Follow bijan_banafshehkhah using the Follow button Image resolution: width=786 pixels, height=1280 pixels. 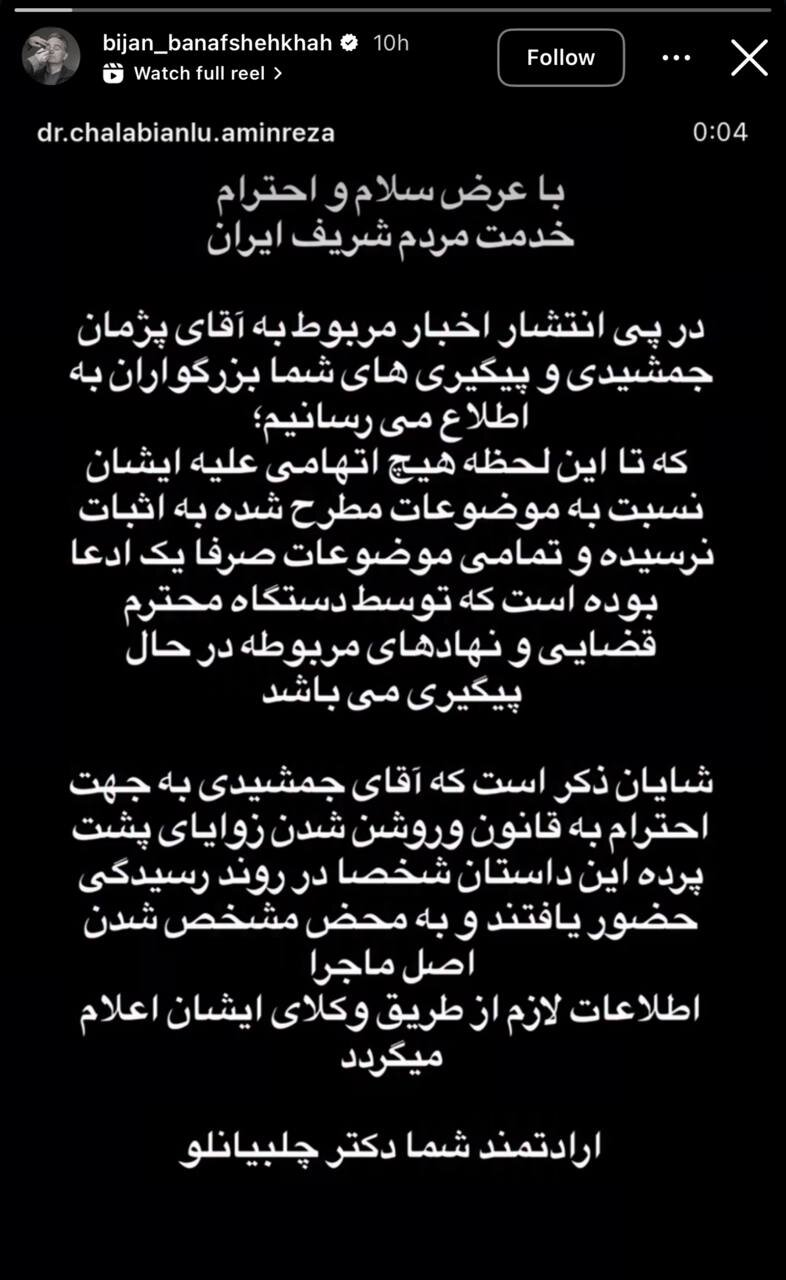point(561,58)
